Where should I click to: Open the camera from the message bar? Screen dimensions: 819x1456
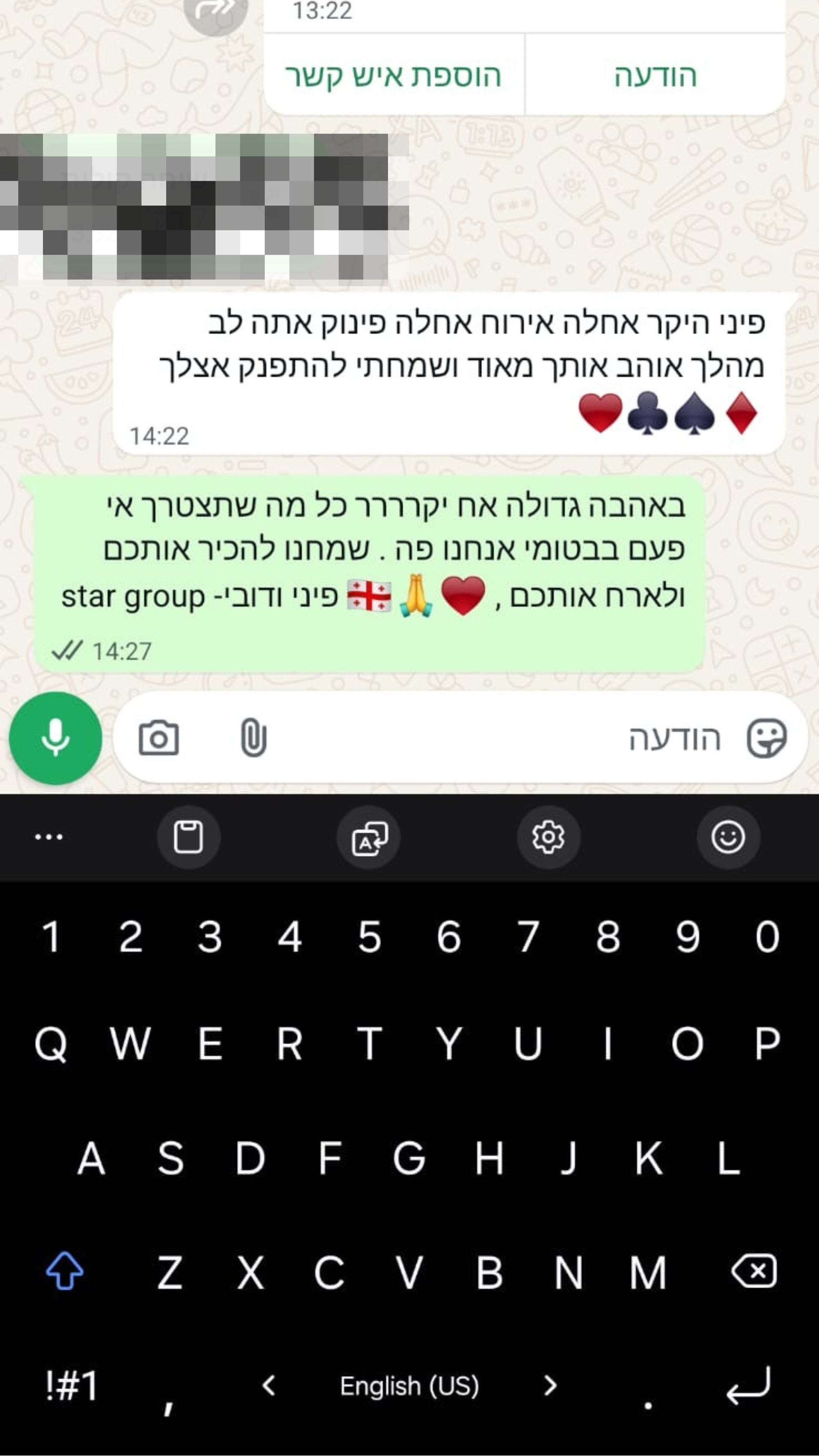click(159, 738)
